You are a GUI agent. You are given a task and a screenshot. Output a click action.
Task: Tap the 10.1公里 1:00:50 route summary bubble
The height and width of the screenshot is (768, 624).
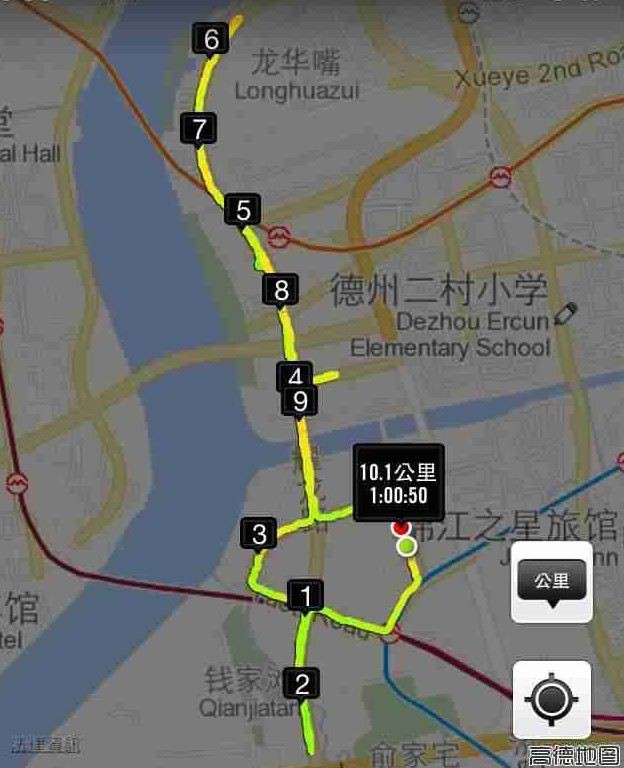pyautogui.click(x=398, y=483)
